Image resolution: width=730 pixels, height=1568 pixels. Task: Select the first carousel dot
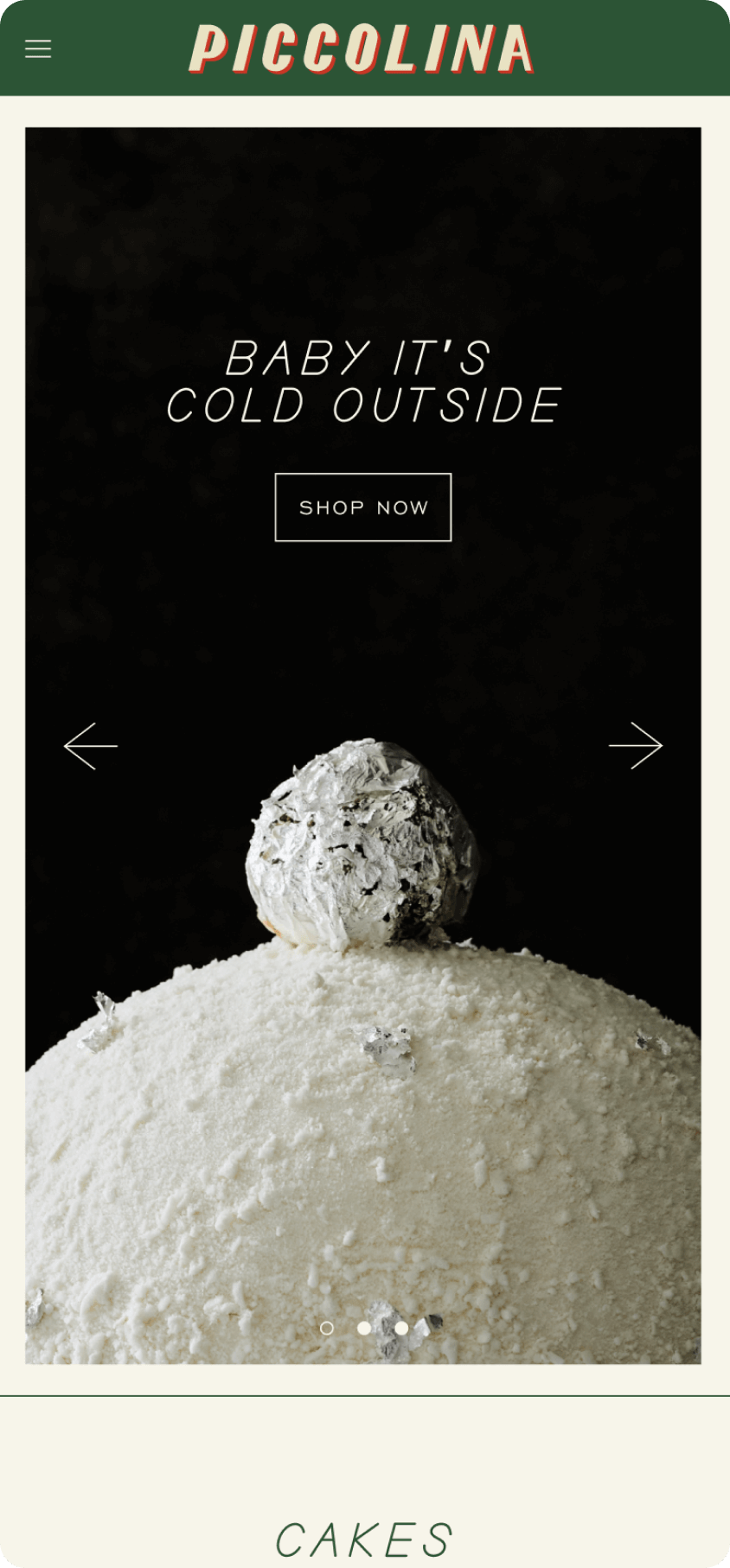point(326,1328)
